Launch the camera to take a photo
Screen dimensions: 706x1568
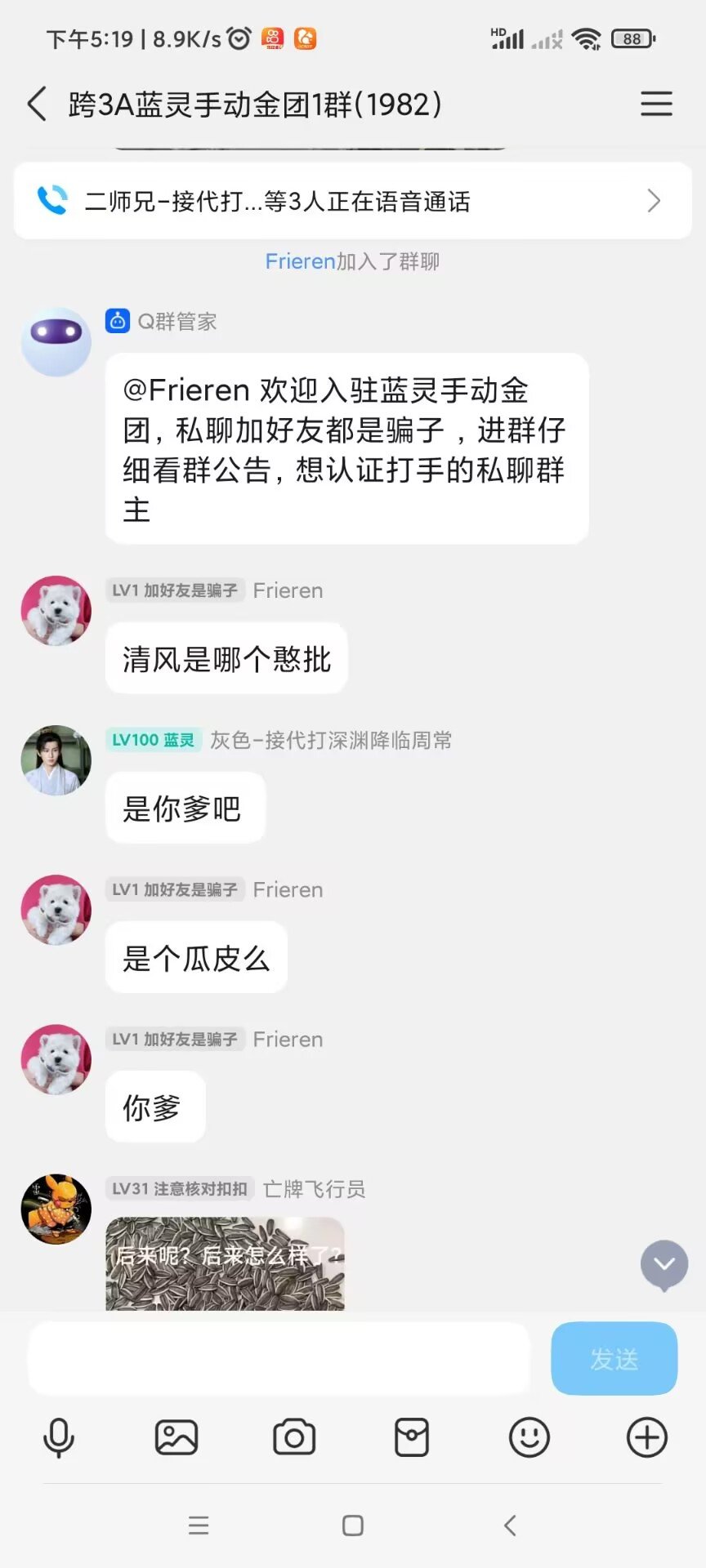tap(294, 1437)
